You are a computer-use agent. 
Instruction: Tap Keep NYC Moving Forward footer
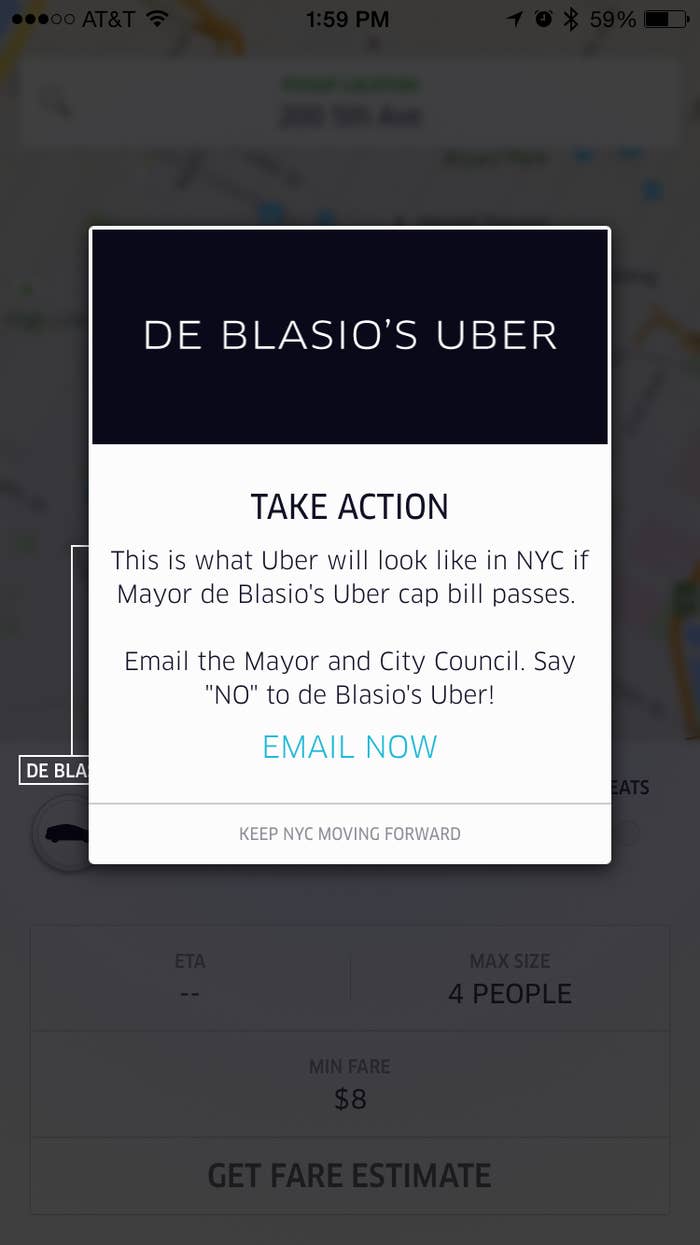pyautogui.click(x=350, y=833)
